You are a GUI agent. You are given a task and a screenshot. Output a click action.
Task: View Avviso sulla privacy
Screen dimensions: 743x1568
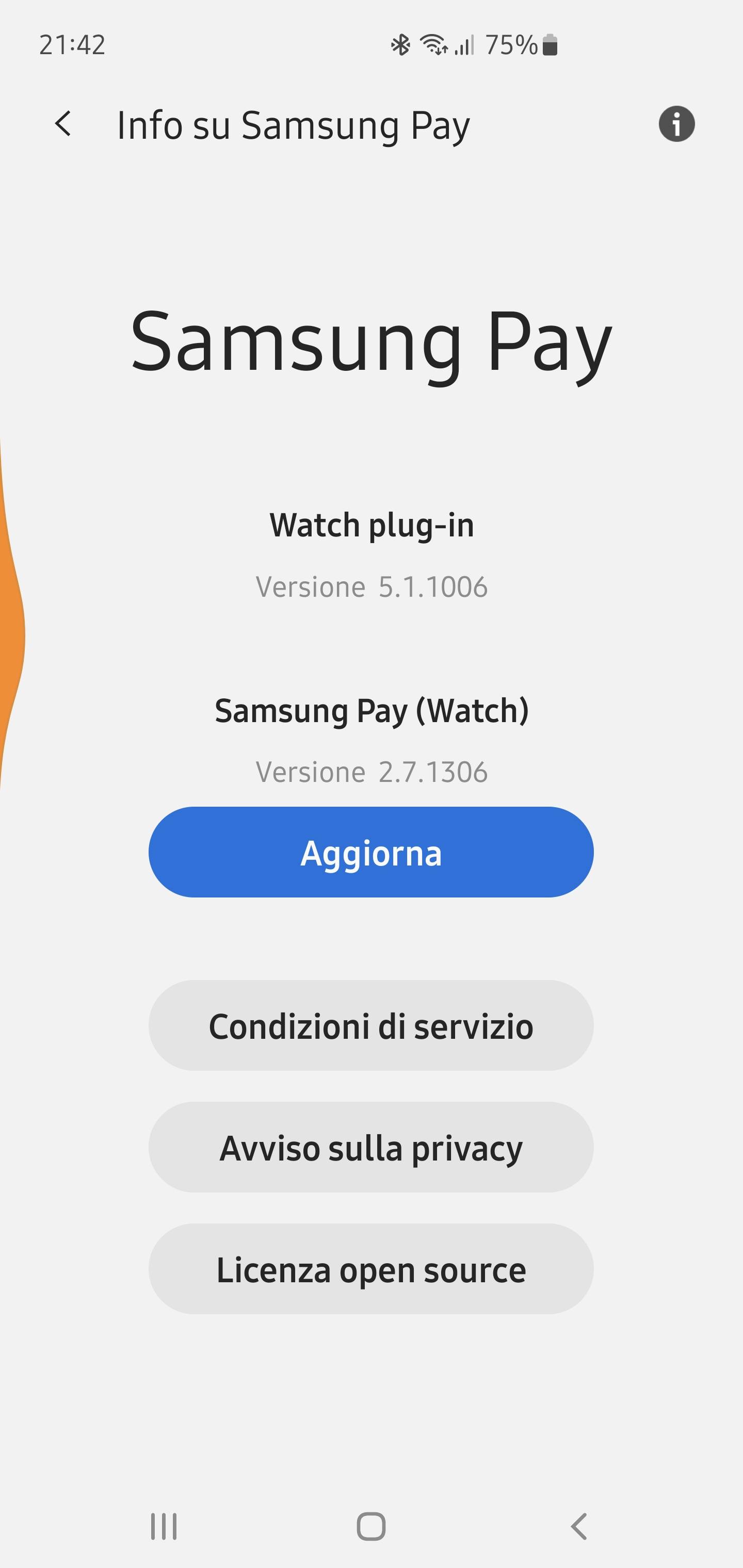(371, 1148)
